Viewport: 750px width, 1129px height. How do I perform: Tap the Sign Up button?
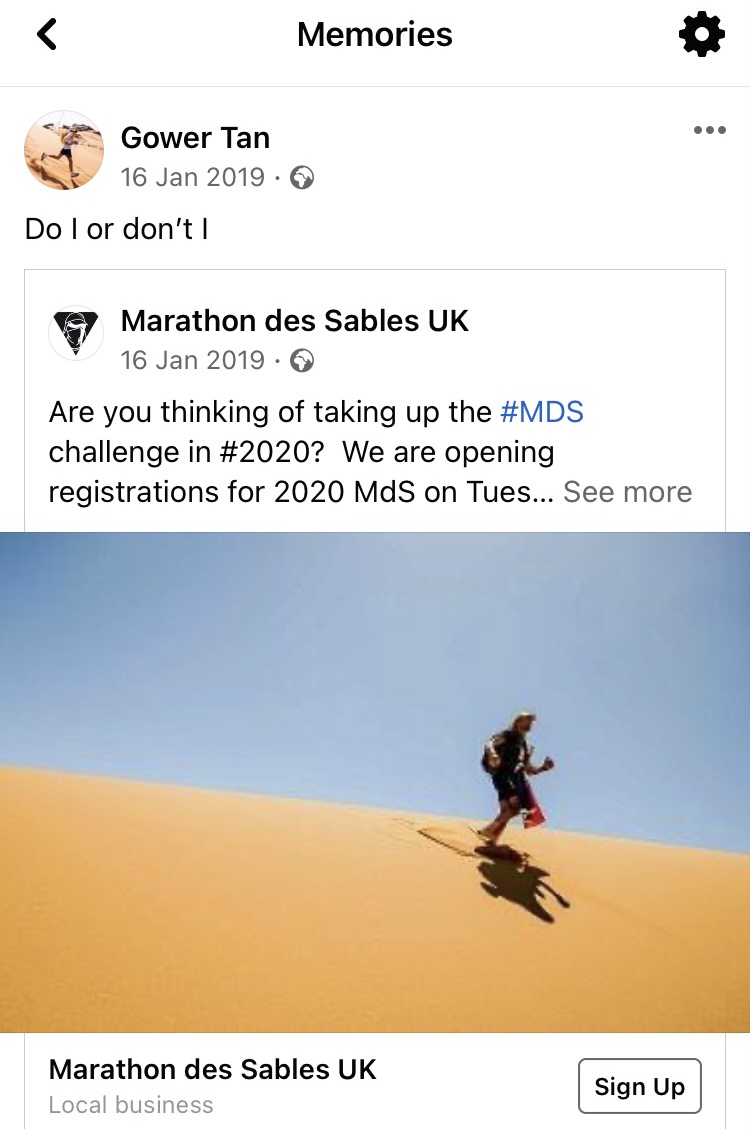click(x=639, y=1086)
